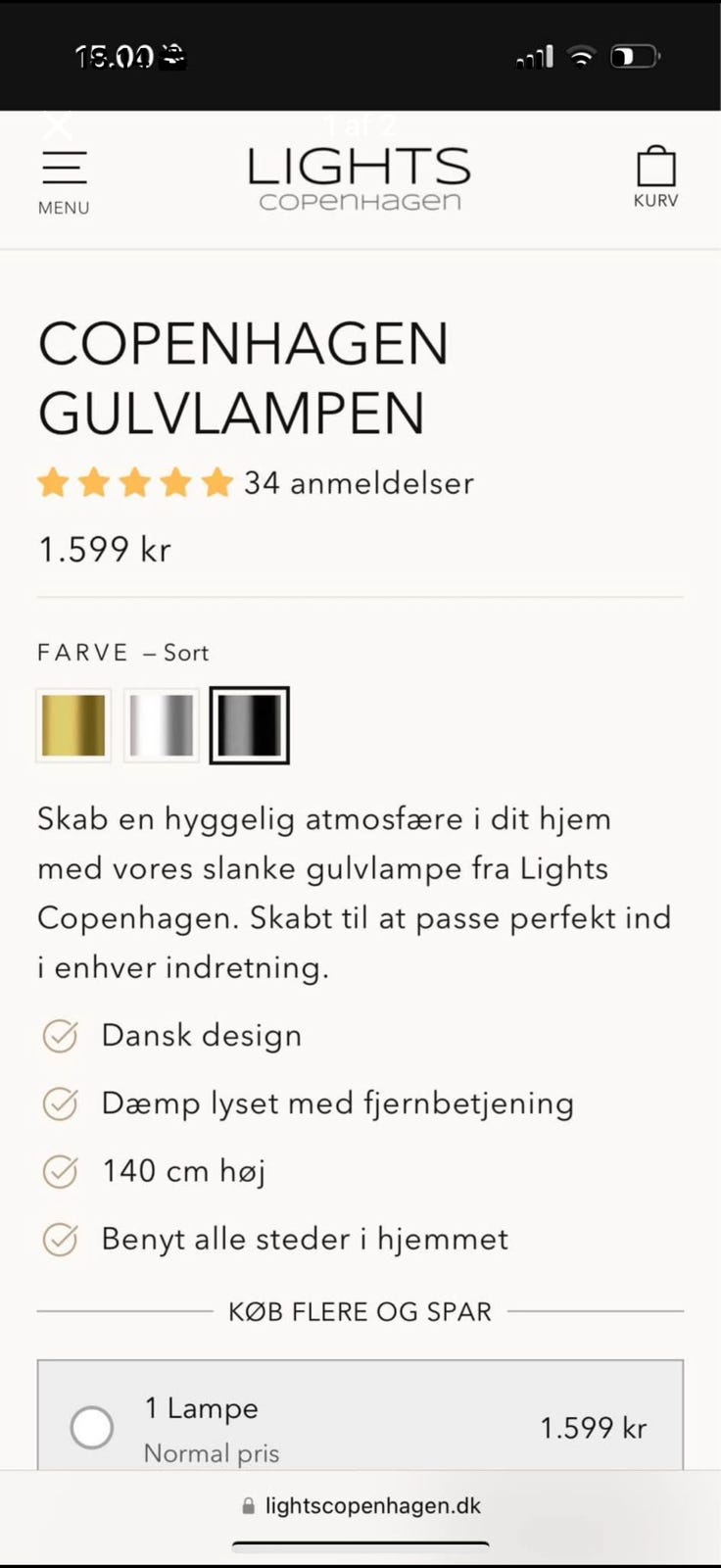Click the 1 af 2 page indicator

coord(360,125)
